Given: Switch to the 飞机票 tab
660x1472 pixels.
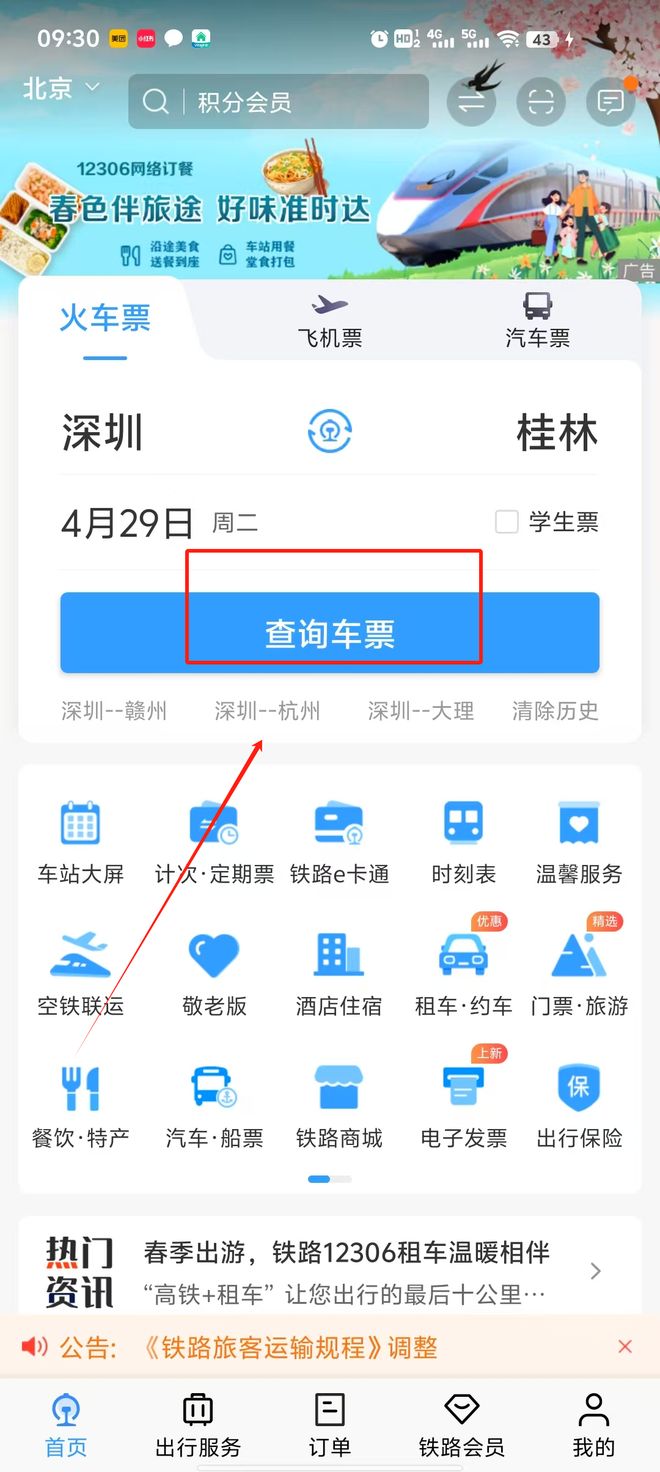Looking at the screenshot, I should click(329, 320).
